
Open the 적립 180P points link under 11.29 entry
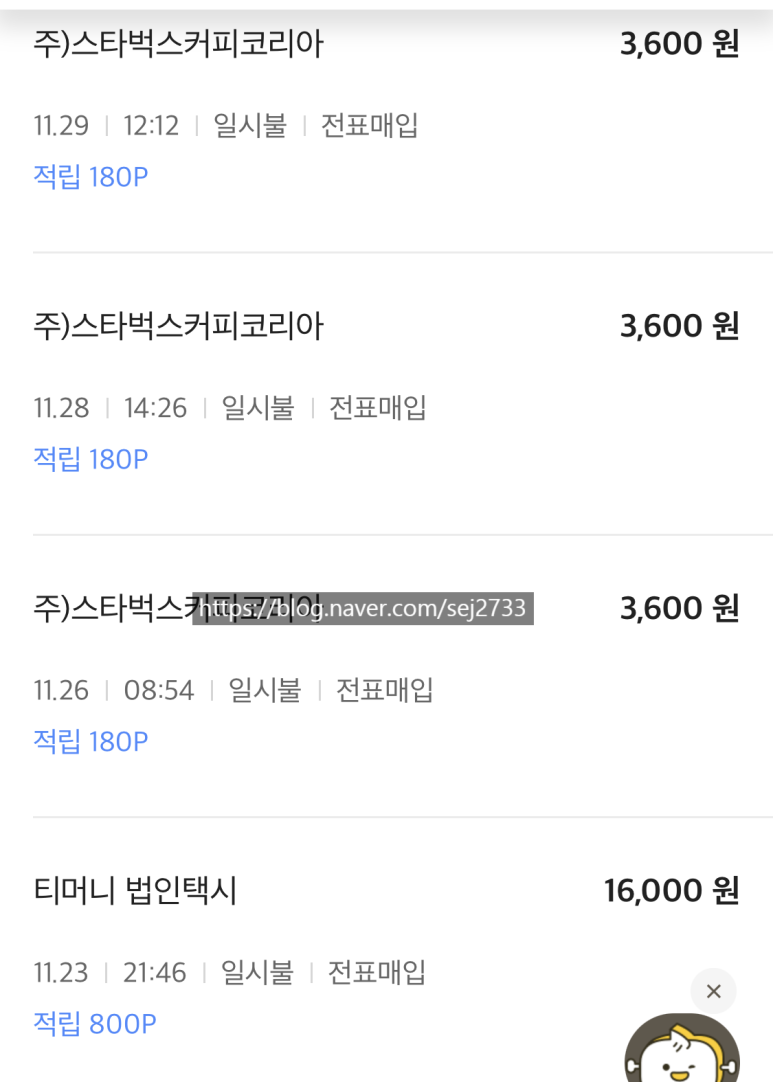coord(91,176)
